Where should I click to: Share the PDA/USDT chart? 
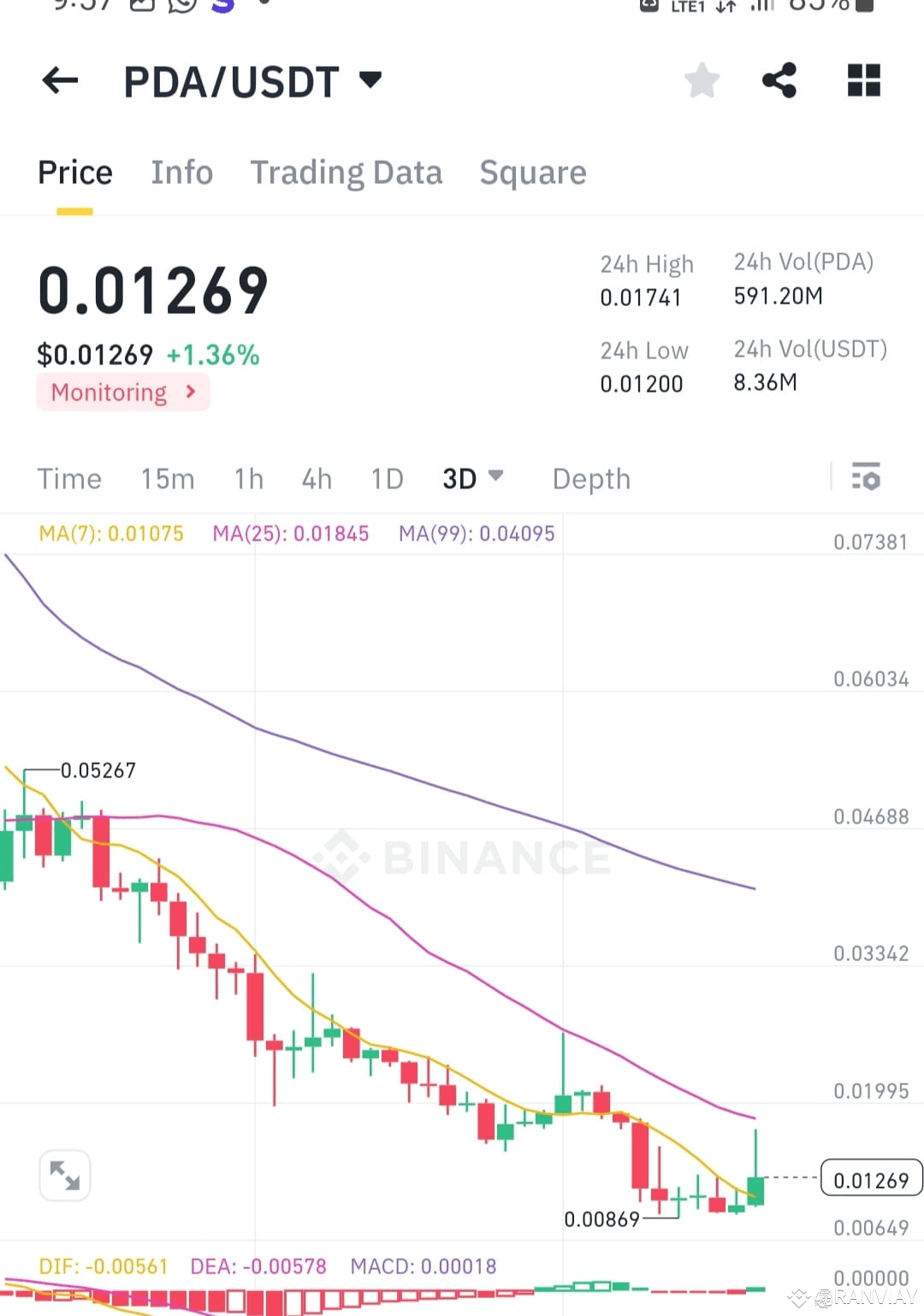click(x=779, y=80)
